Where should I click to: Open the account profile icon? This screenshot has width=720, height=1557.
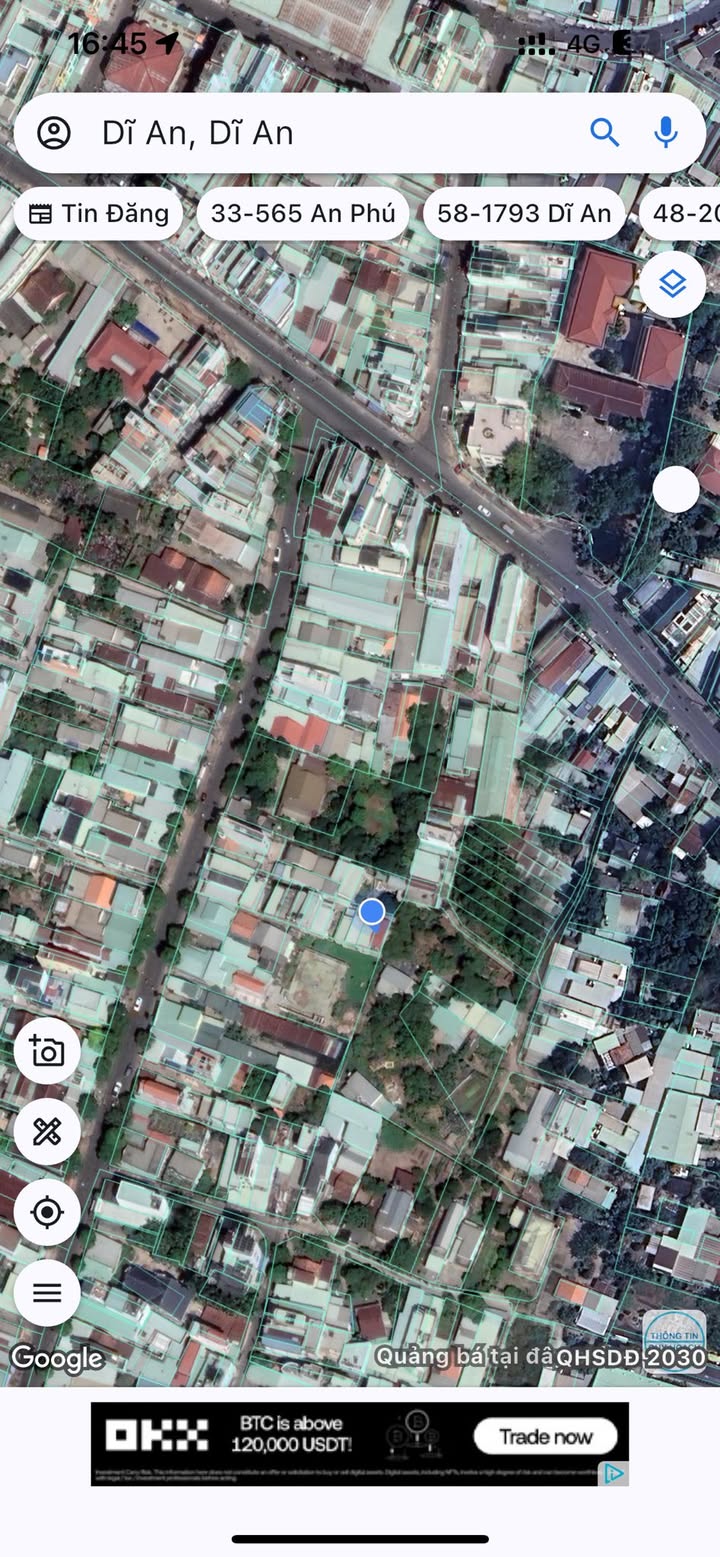(54, 133)
